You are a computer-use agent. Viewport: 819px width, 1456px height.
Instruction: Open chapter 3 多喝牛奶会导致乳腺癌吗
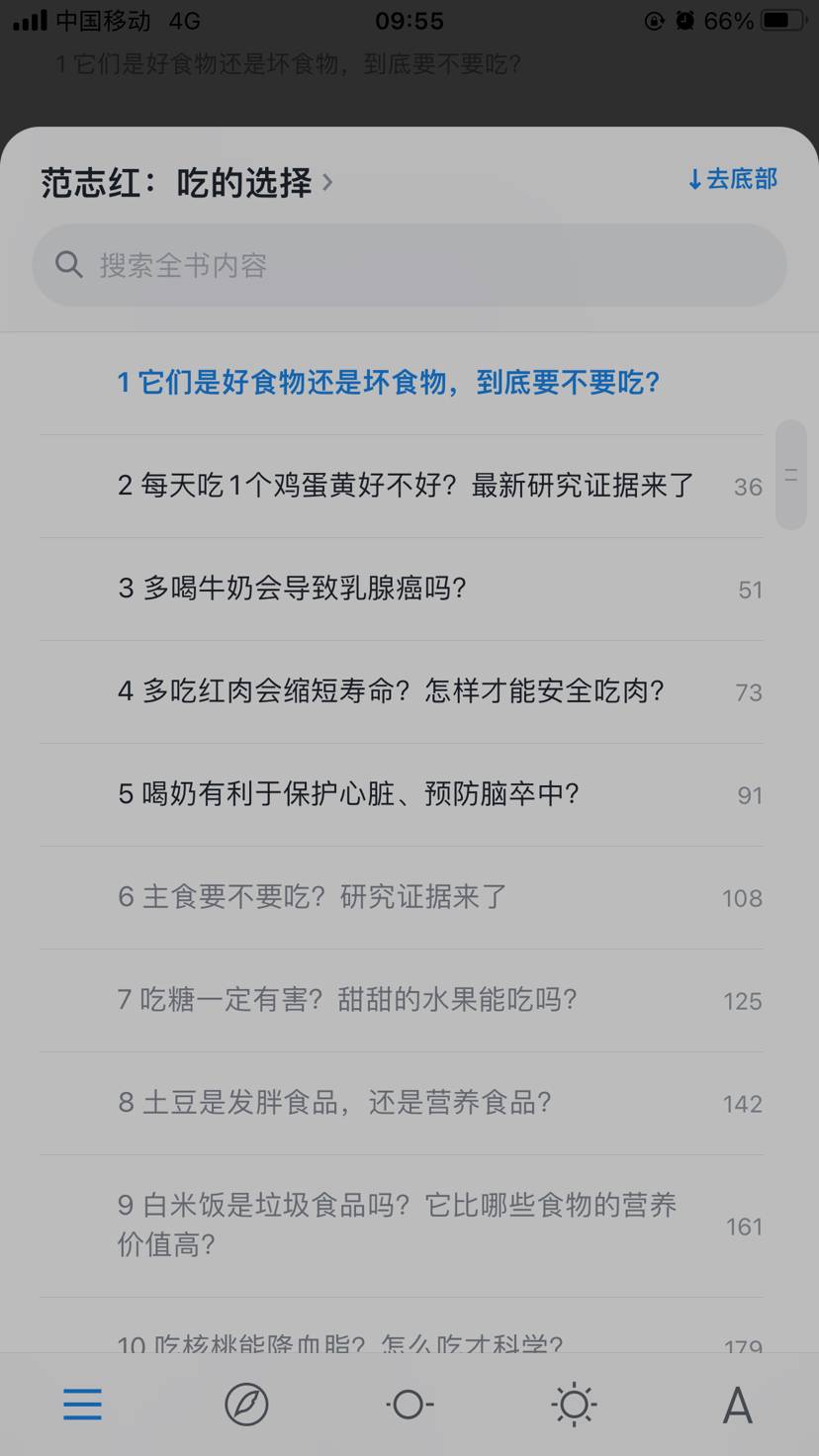292,589
